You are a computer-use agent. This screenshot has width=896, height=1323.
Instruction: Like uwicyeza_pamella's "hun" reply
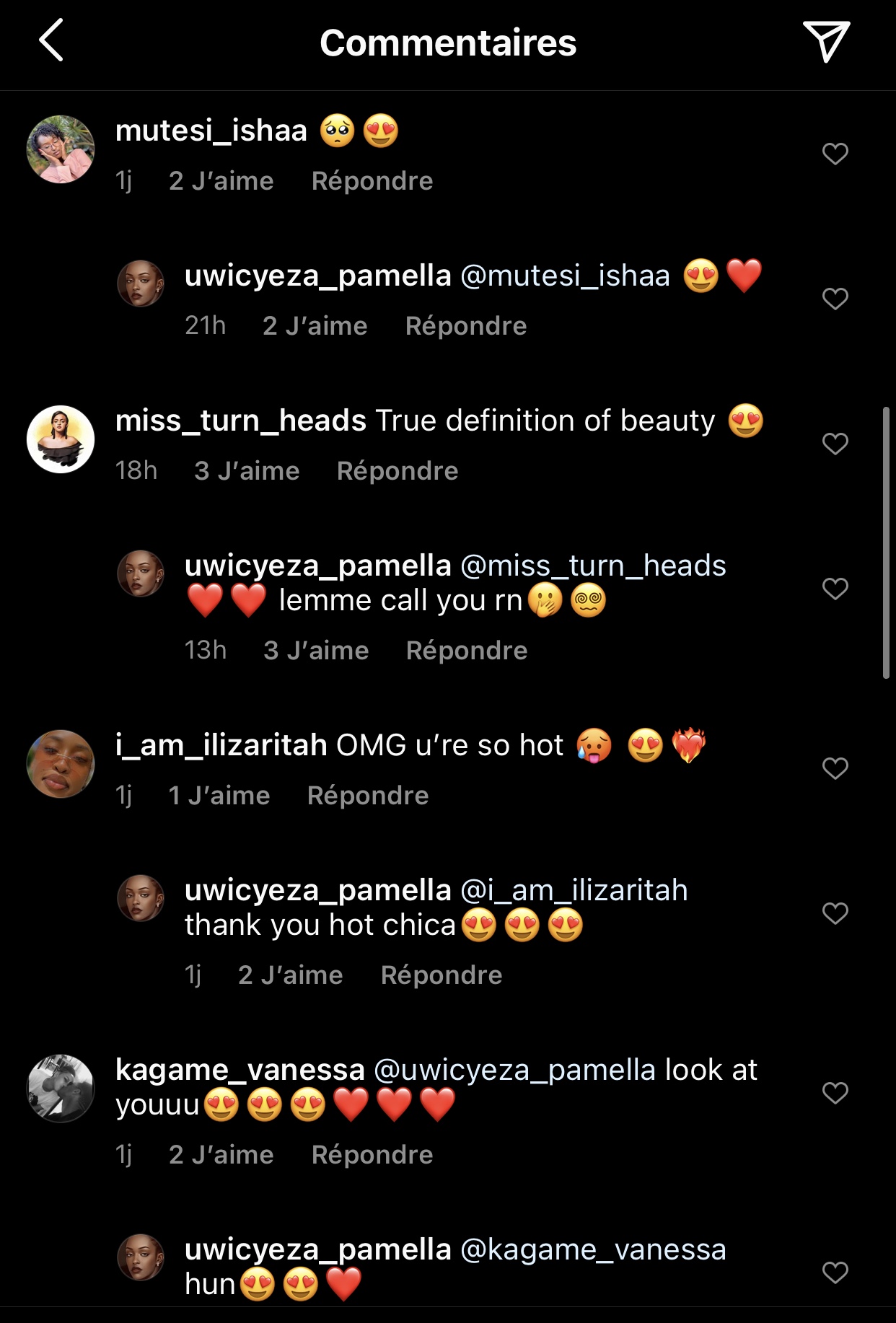(835, 1273)
